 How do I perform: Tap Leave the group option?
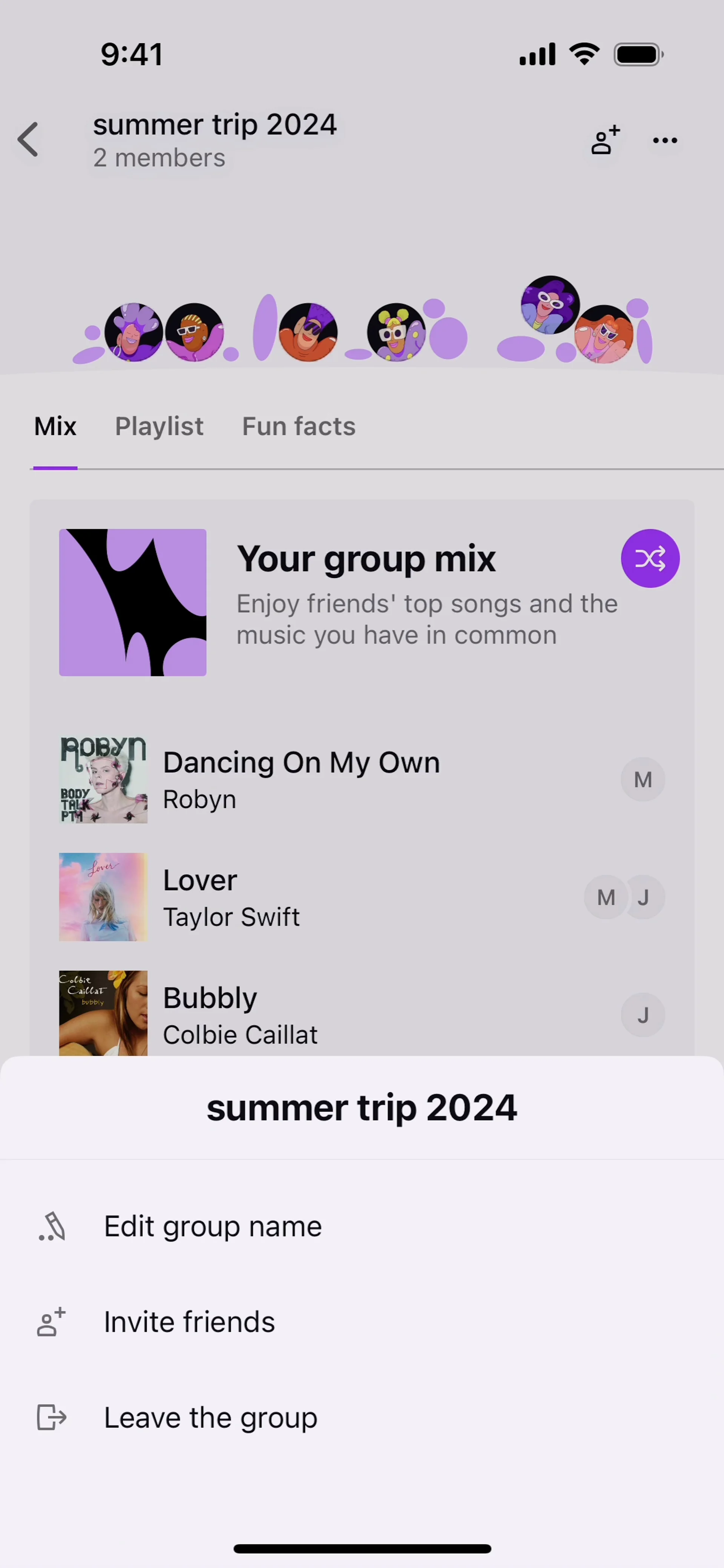pos(210,1418)
